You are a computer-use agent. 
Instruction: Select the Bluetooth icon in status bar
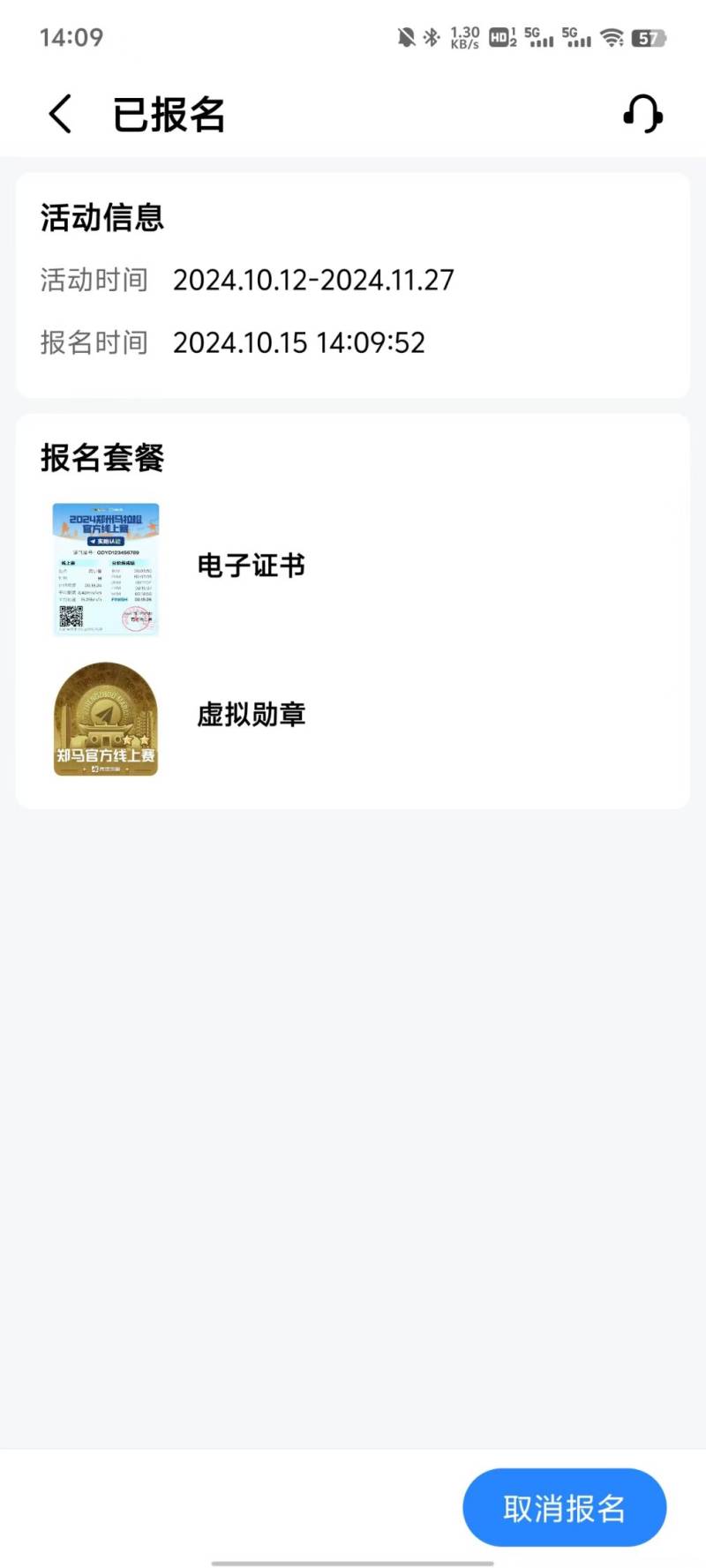[x=432, y=37]
